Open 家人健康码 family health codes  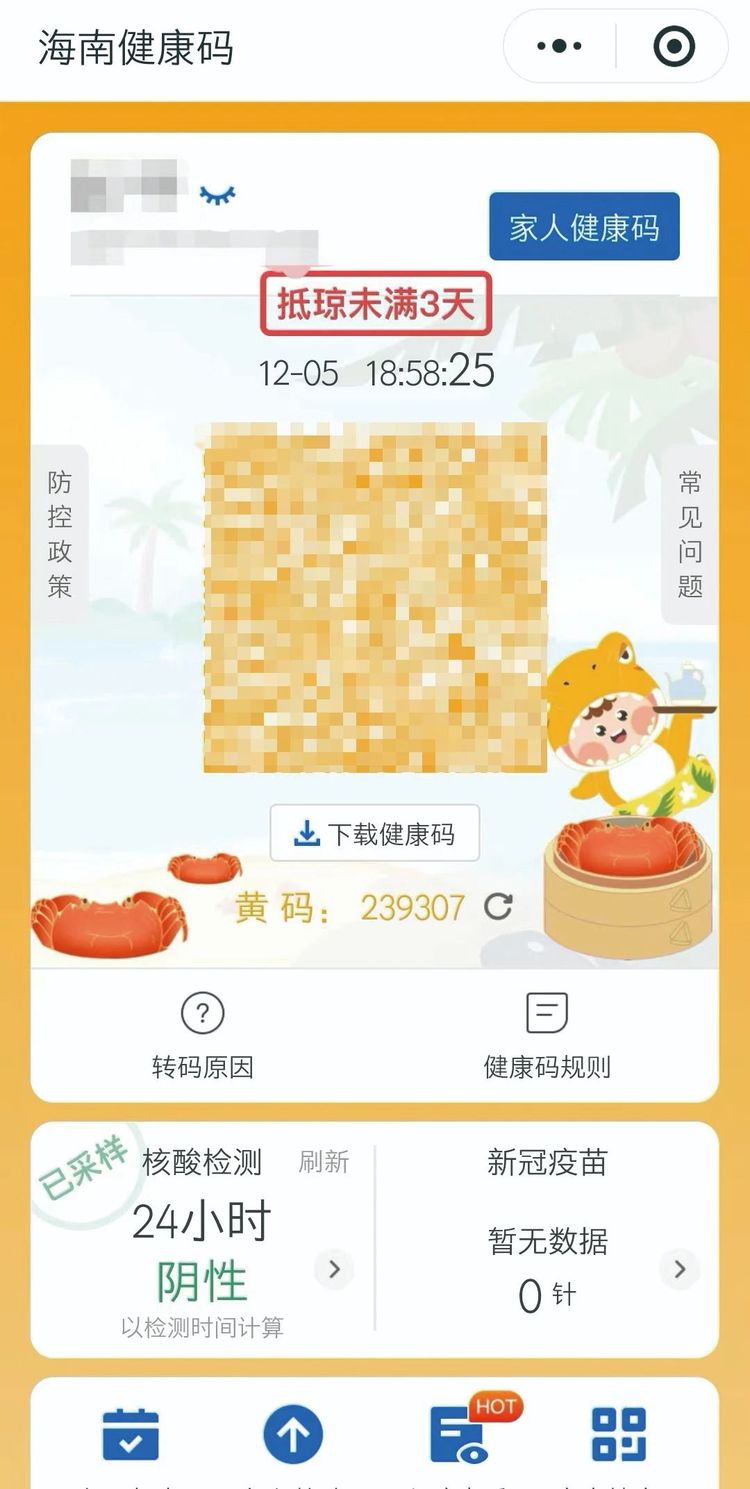(x=584, y=227)
